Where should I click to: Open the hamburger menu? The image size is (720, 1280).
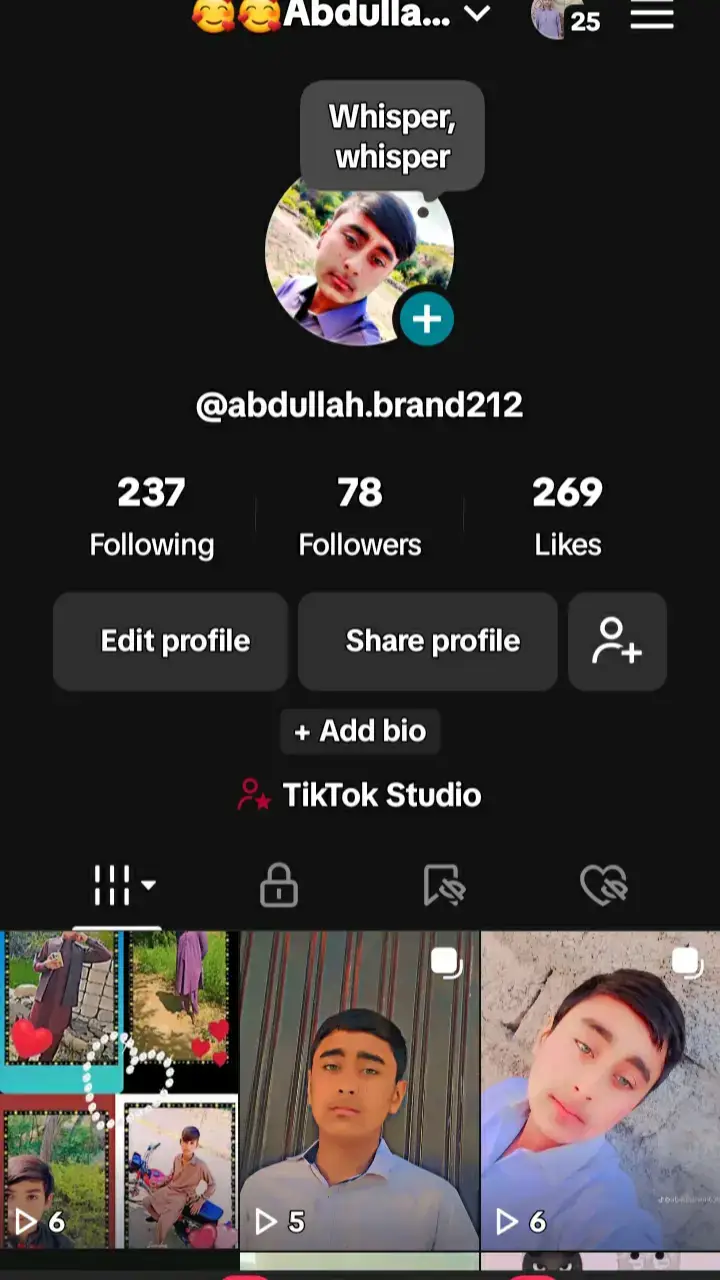click(x=652, y=15)
